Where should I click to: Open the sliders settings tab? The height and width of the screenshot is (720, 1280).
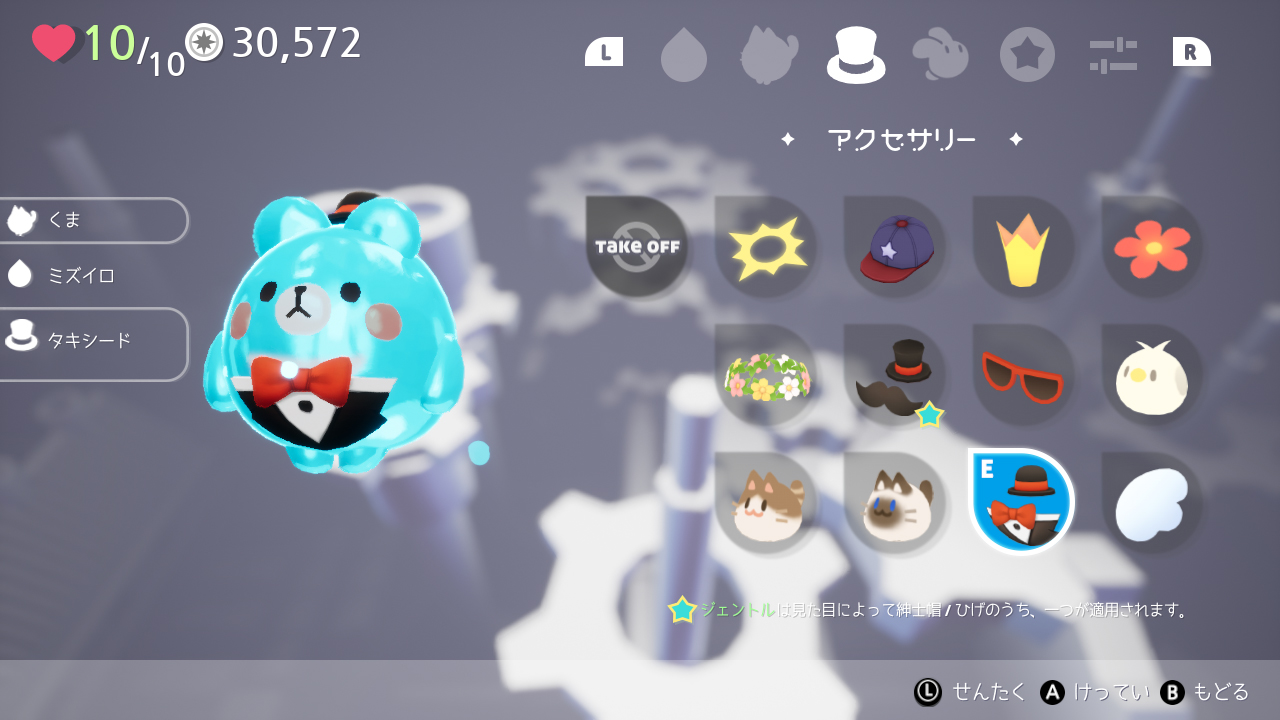(1113, 55)
